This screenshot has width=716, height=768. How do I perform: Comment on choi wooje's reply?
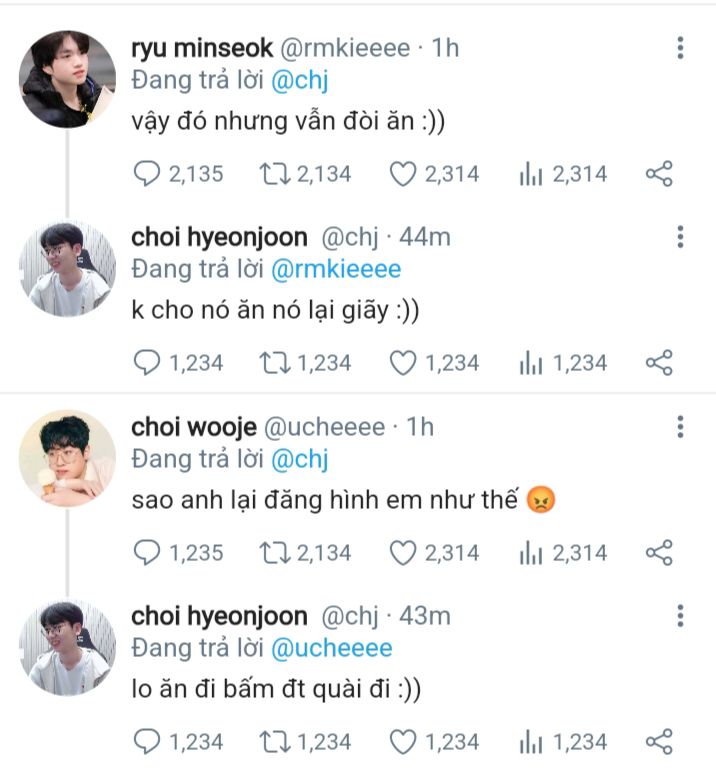(147, 553)
